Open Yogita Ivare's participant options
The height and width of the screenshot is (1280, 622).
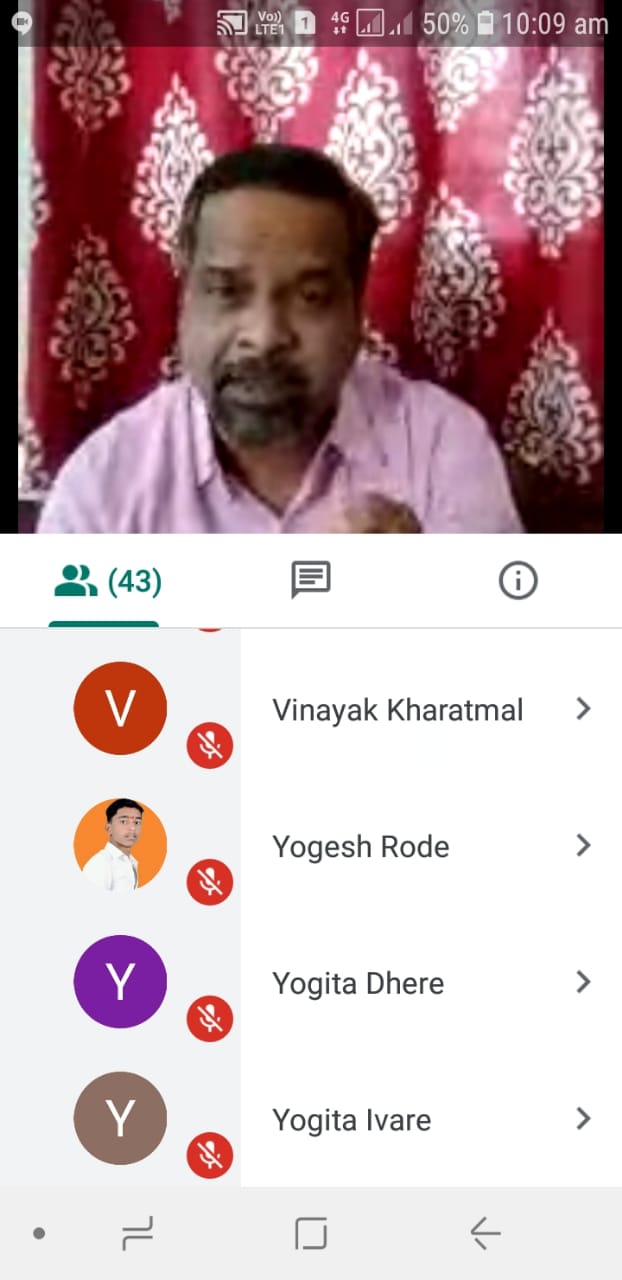click(583, 1118)
